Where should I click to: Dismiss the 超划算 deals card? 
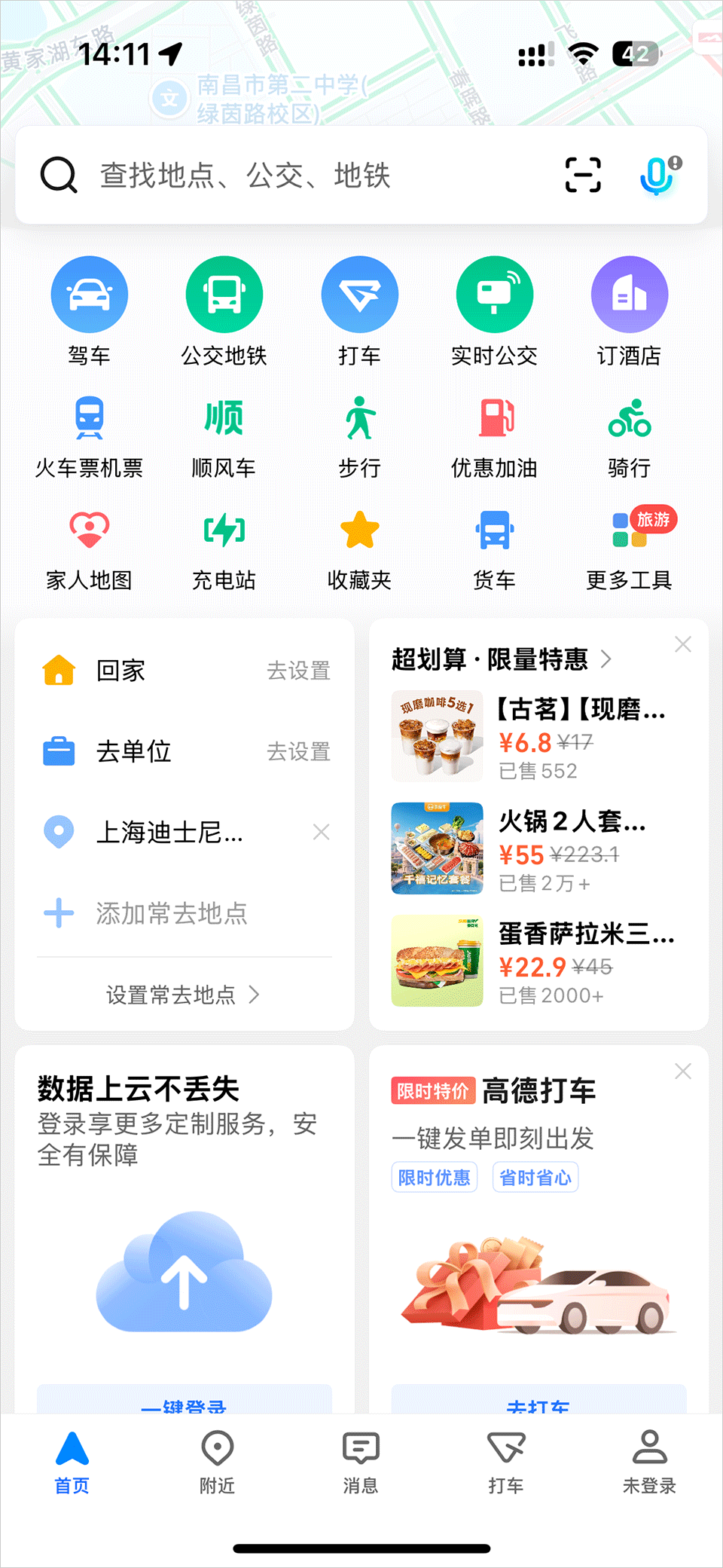click(683, 644)
